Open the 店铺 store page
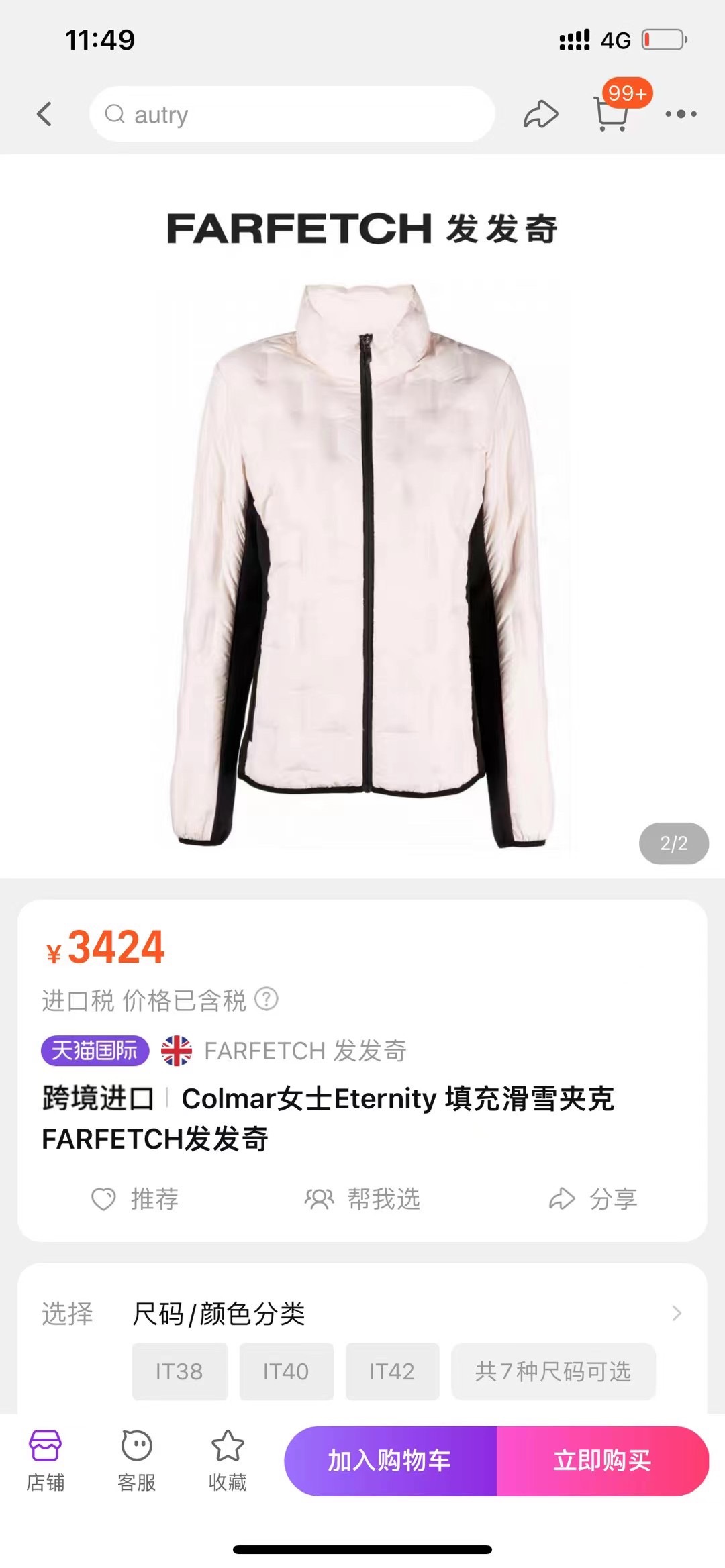Image resolution: width=725 pixels, height=1568 pixels. [x=46, y=1461]
